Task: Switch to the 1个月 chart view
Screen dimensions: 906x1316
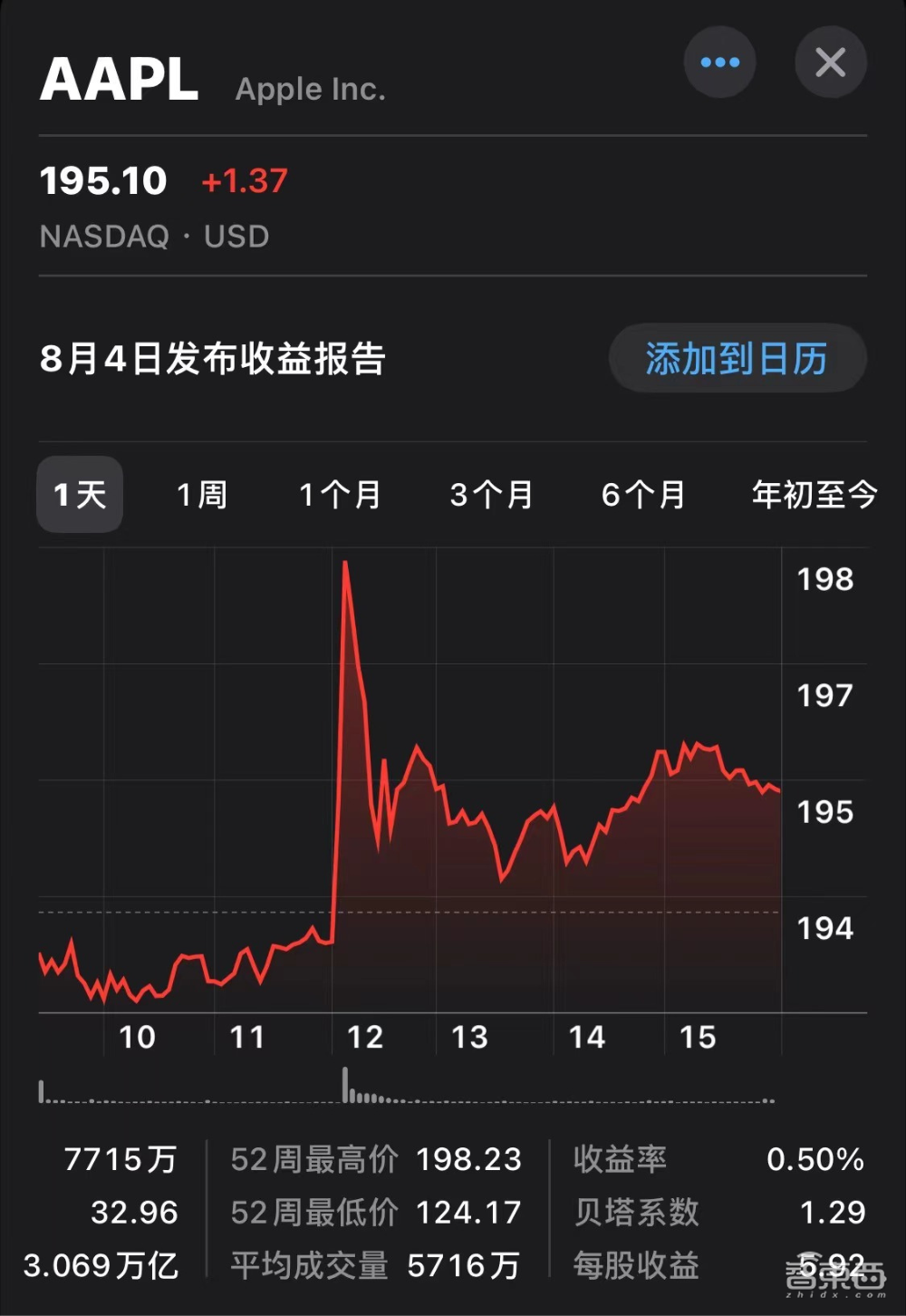Action: click(340, 495)
